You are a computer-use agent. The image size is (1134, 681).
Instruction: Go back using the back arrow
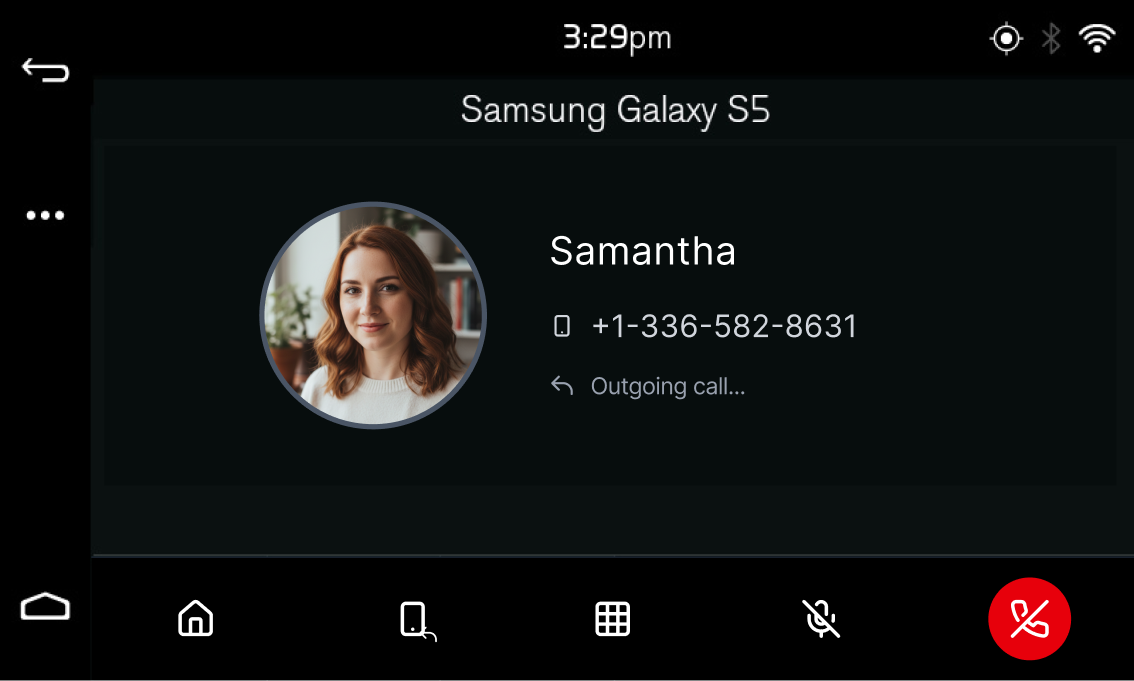(x=46, y=70)
